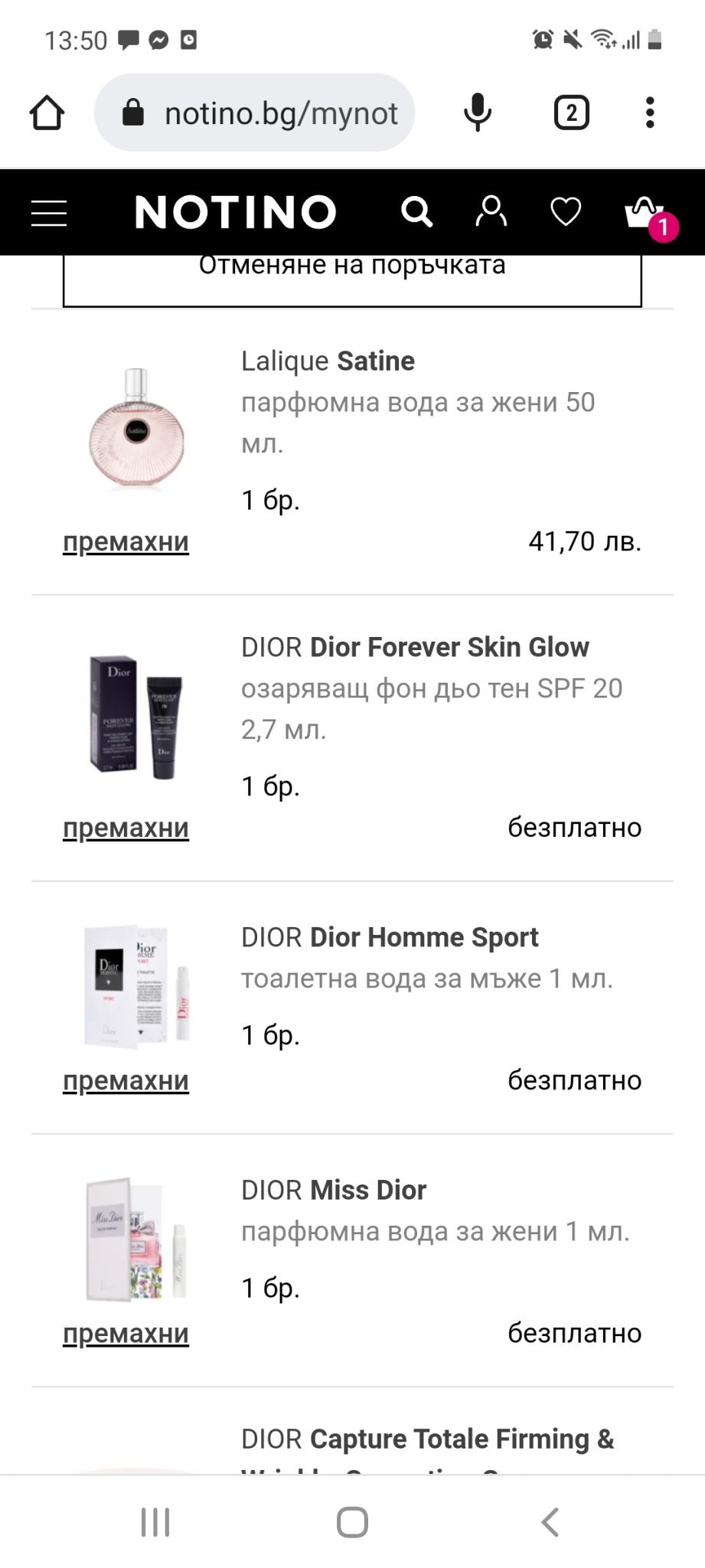Open the Notino hamburger menu

(x=49, y=213)
